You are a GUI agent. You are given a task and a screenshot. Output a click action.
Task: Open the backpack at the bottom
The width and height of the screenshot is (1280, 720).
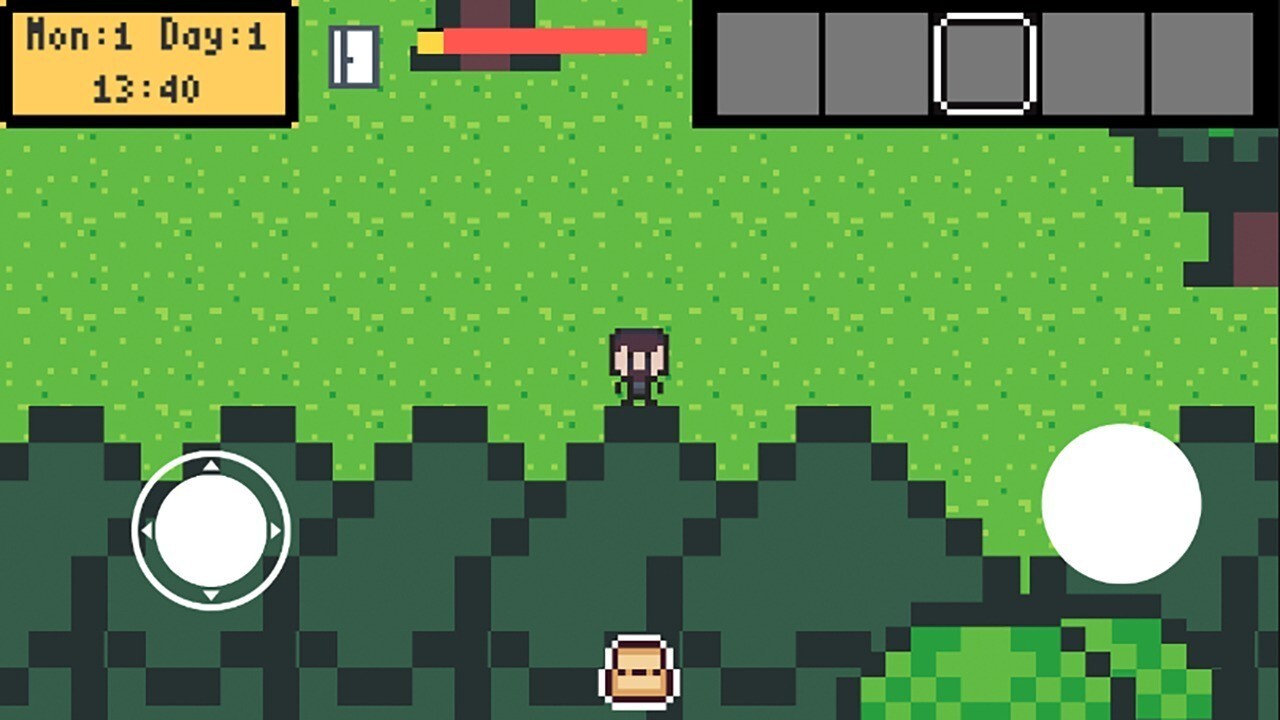tap(639, 671)
